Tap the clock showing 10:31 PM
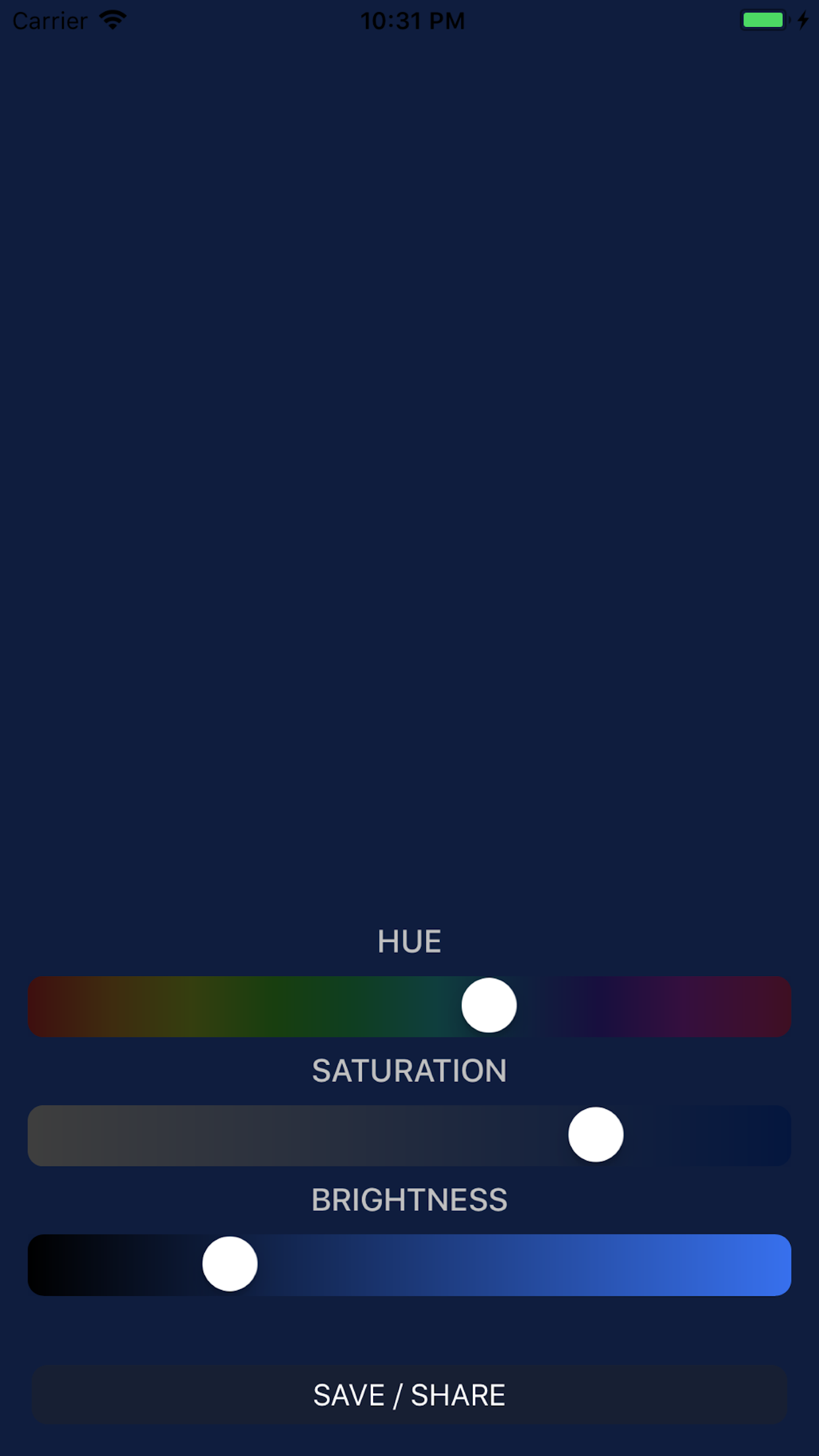Viewport: 819px width, 1456px height. click(x=413, y=20)
